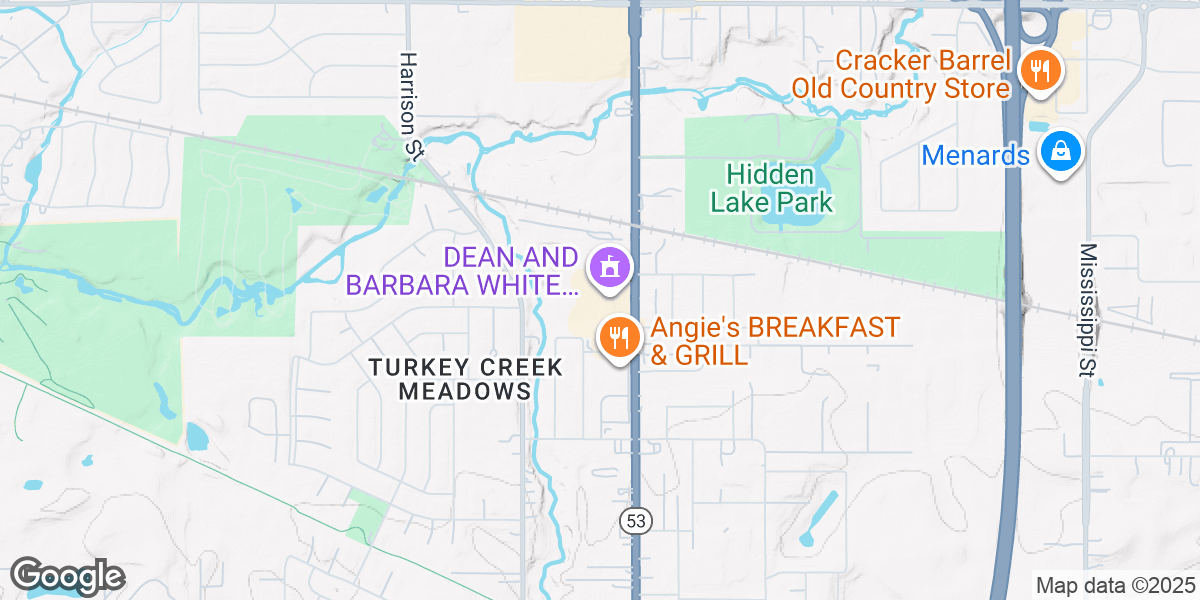Tap Angie's BREAKFAST & GRILL restaurant pin
Image resolution: width=1200 pixels, height=600 pixels.
point(618,337)
